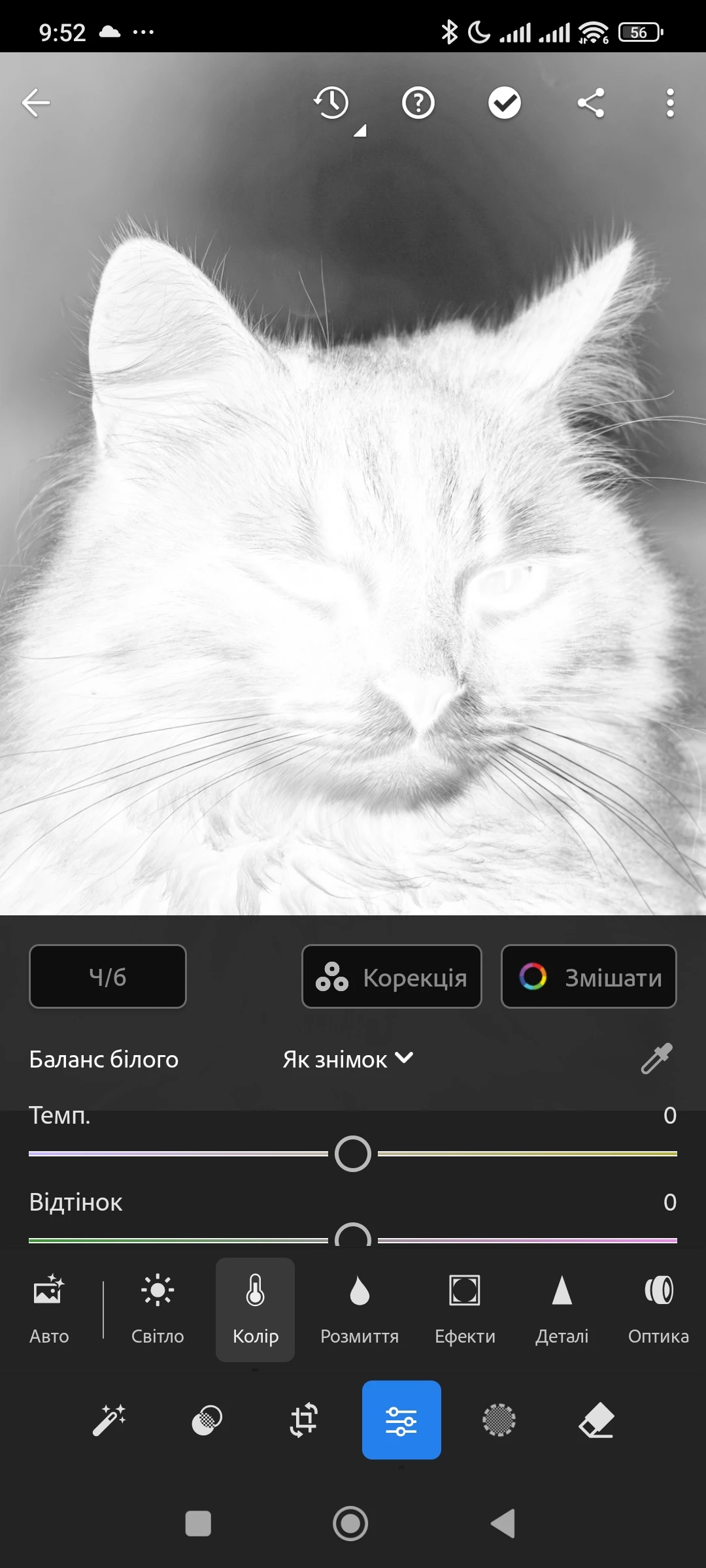Select the eraser healing tool
The height and width of the screenshot is (1568, 706).
[596, 1420]
